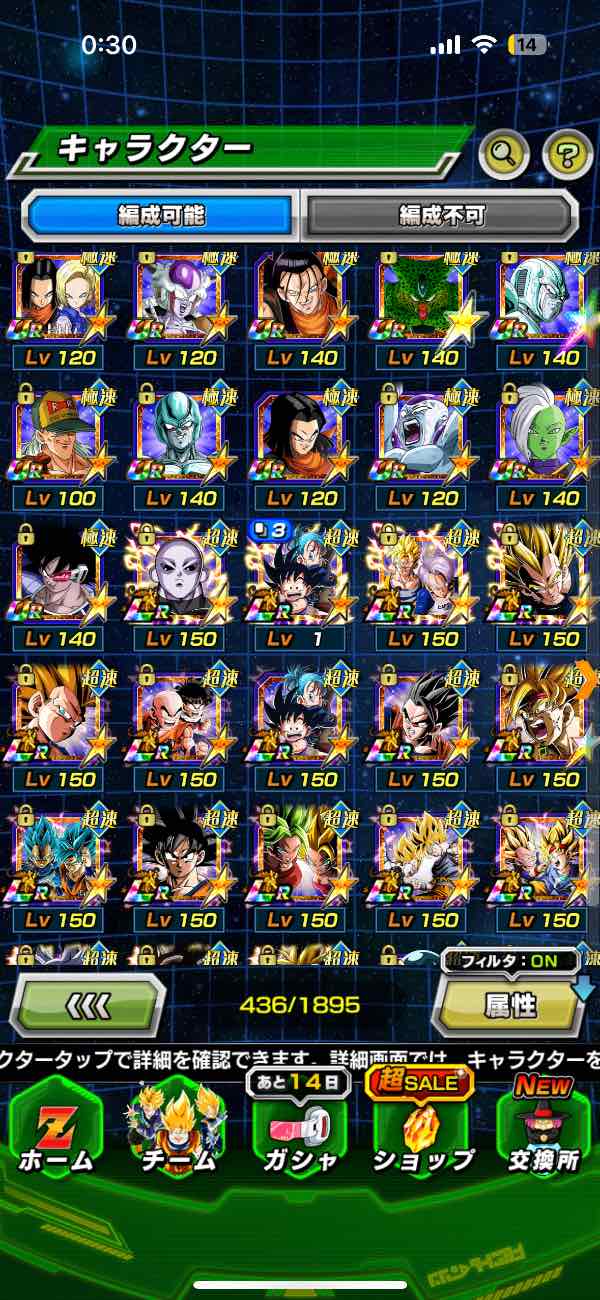The width and height of the screenshot is (600, 1300).
Task: Open the ガシャ summon menu
Action: pos(300,1130)
